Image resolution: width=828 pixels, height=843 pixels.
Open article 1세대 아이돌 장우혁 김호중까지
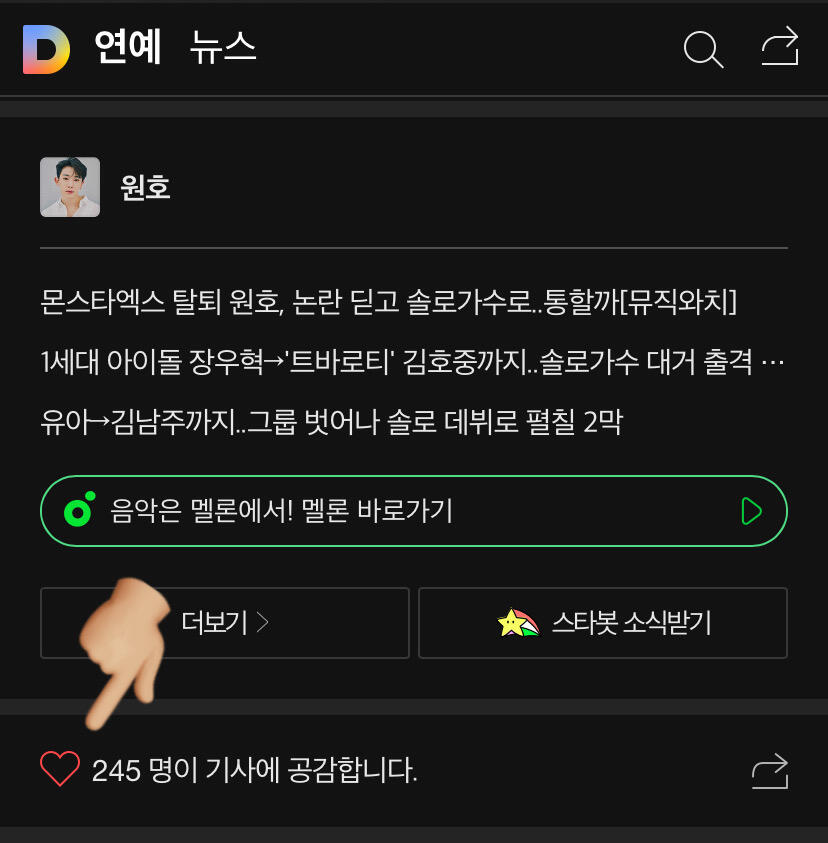(412, 361)
